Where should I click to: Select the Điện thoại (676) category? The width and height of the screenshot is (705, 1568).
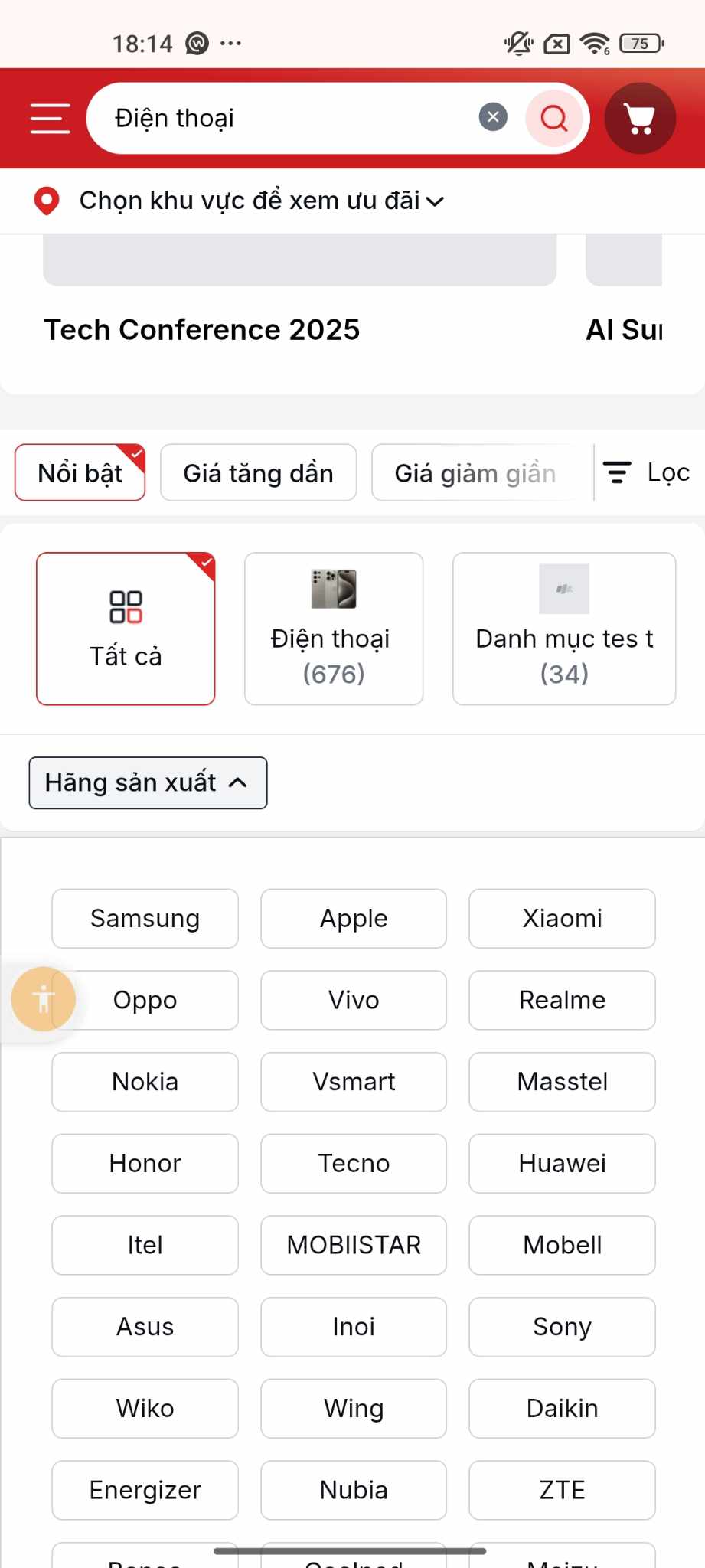(334, 629)
